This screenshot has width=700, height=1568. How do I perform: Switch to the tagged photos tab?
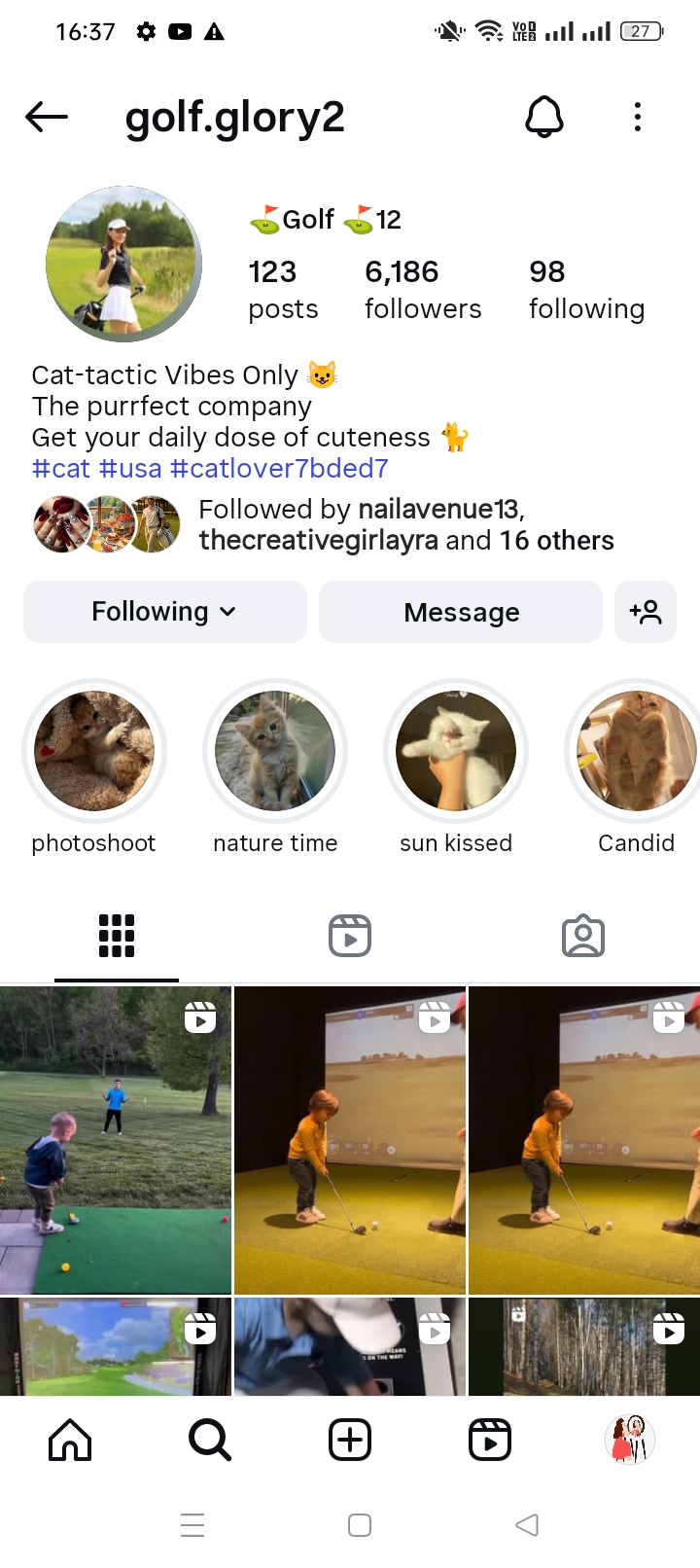click(583, 936)
